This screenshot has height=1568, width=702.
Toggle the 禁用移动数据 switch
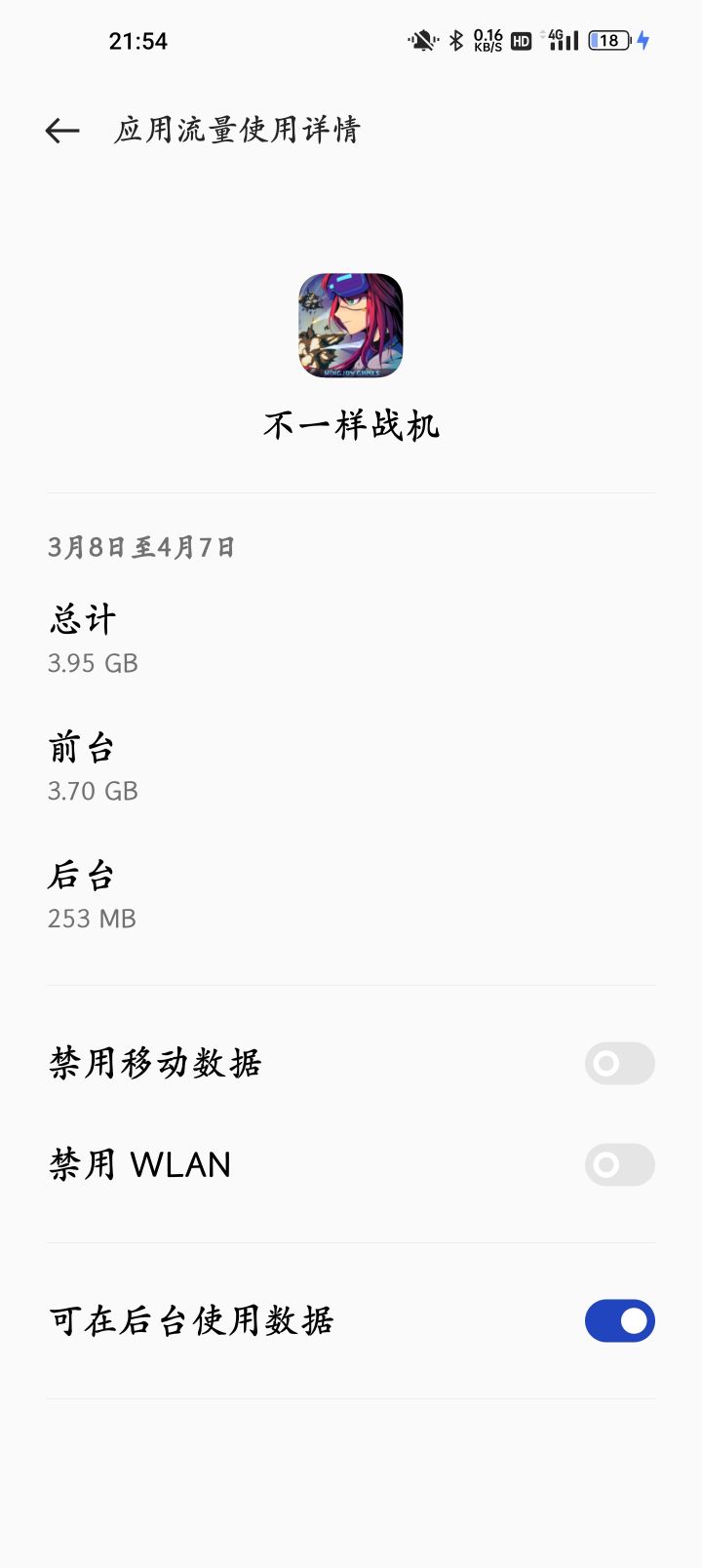pos(619,1063)
